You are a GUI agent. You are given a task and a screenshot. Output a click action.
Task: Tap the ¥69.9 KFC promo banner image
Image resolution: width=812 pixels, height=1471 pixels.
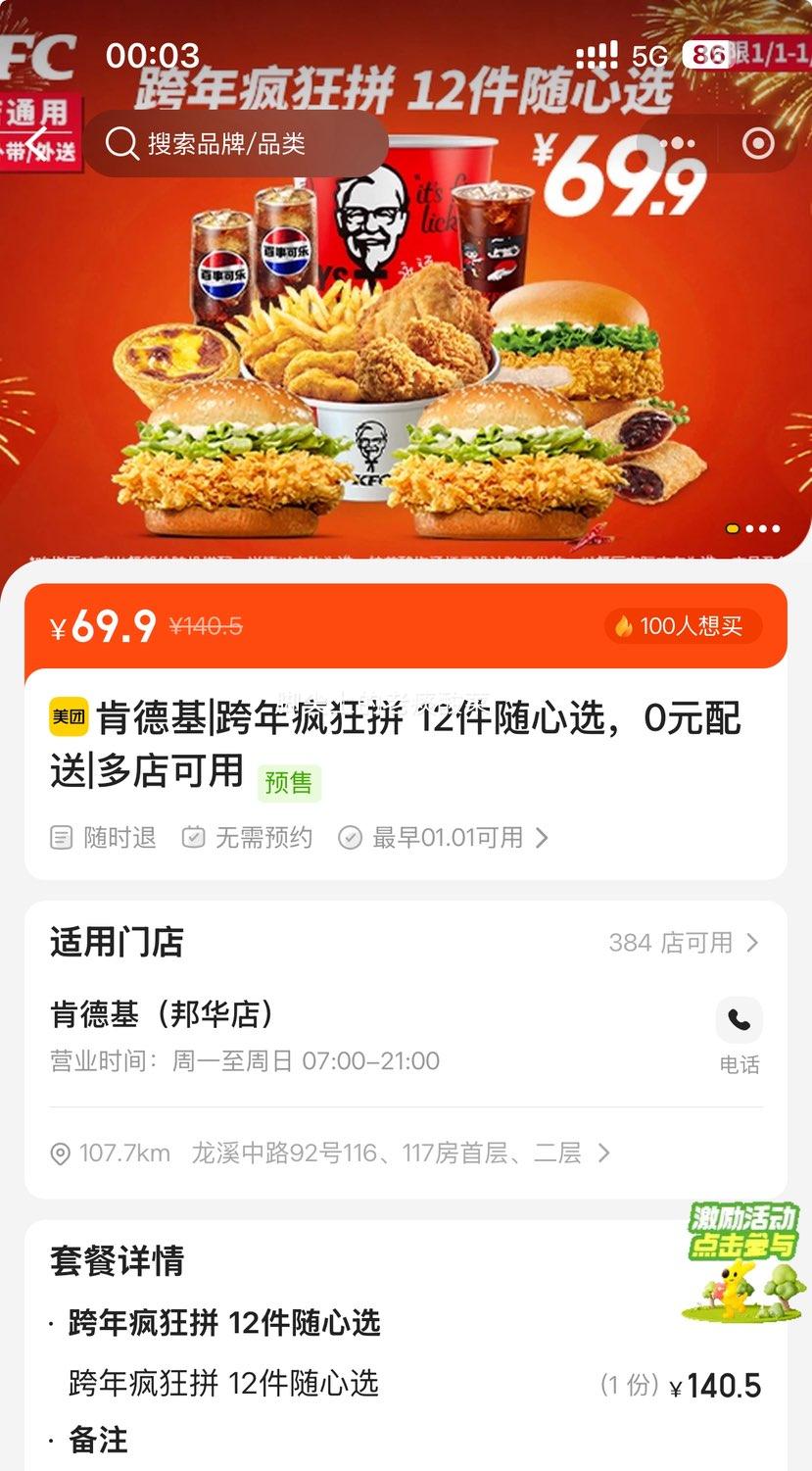406,343
